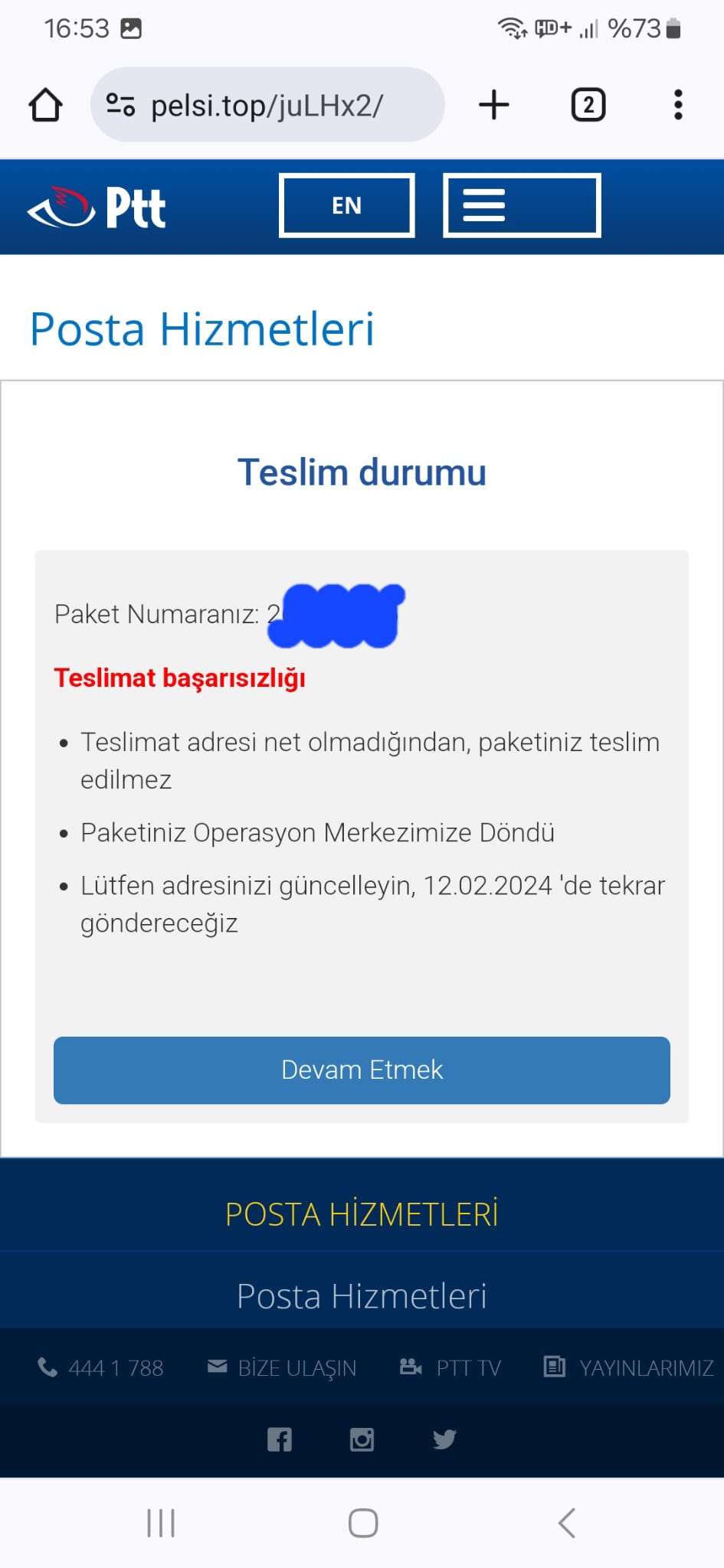Tap the Devam Etmek button
Viewport: 724px width, 1568px height.
(362, 1070)
